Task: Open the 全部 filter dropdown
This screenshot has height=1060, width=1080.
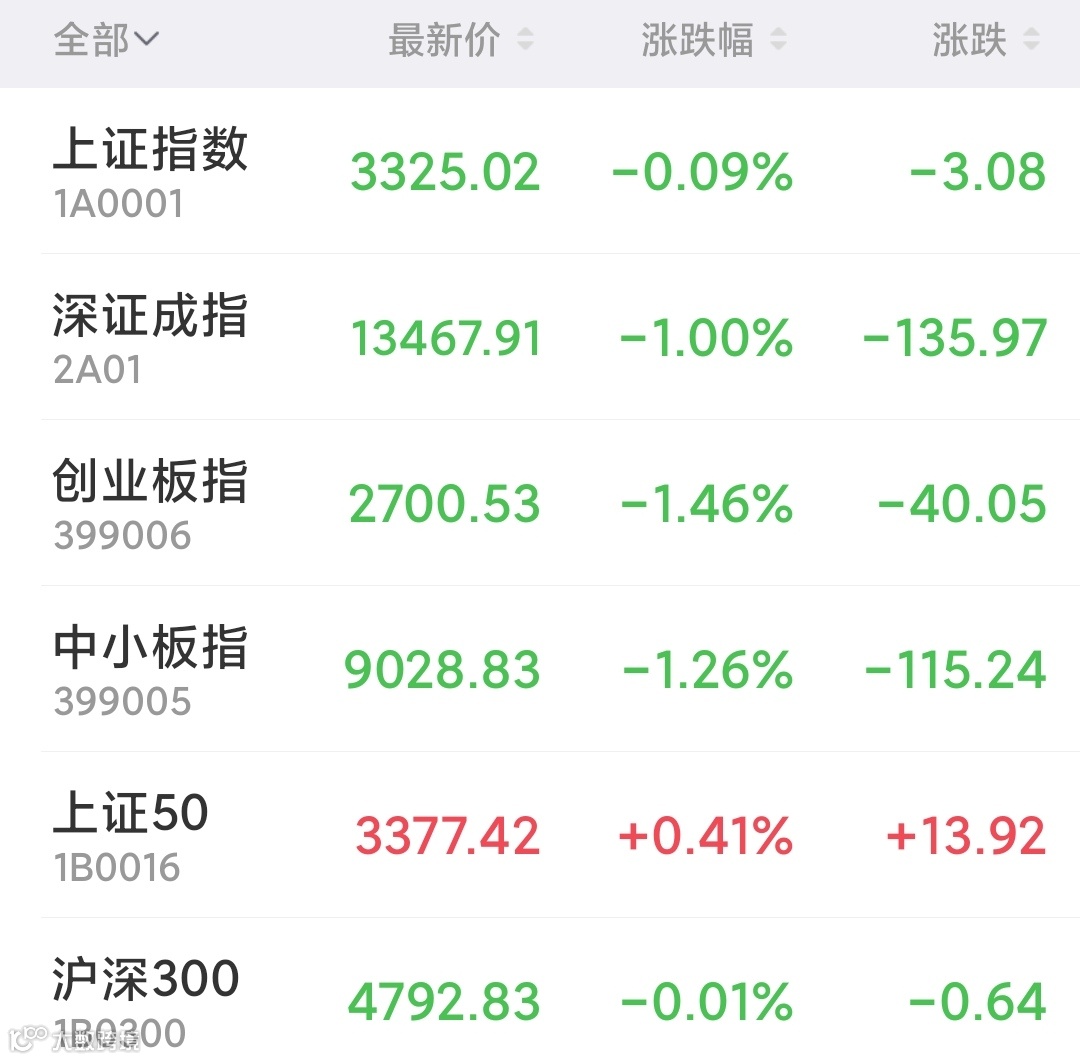Action: point(106,40)
